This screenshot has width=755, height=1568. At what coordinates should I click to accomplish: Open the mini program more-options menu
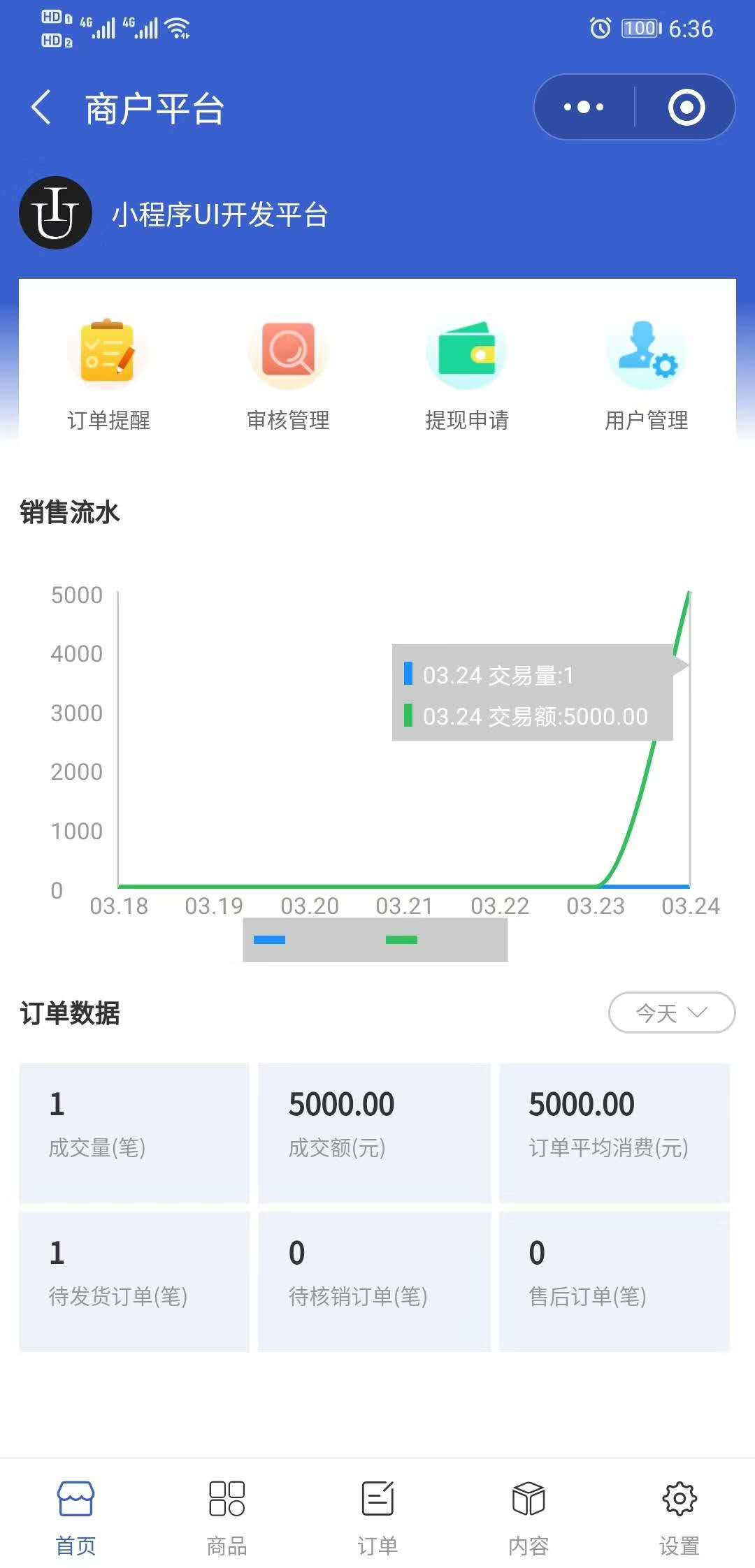(x=584, y=108)
